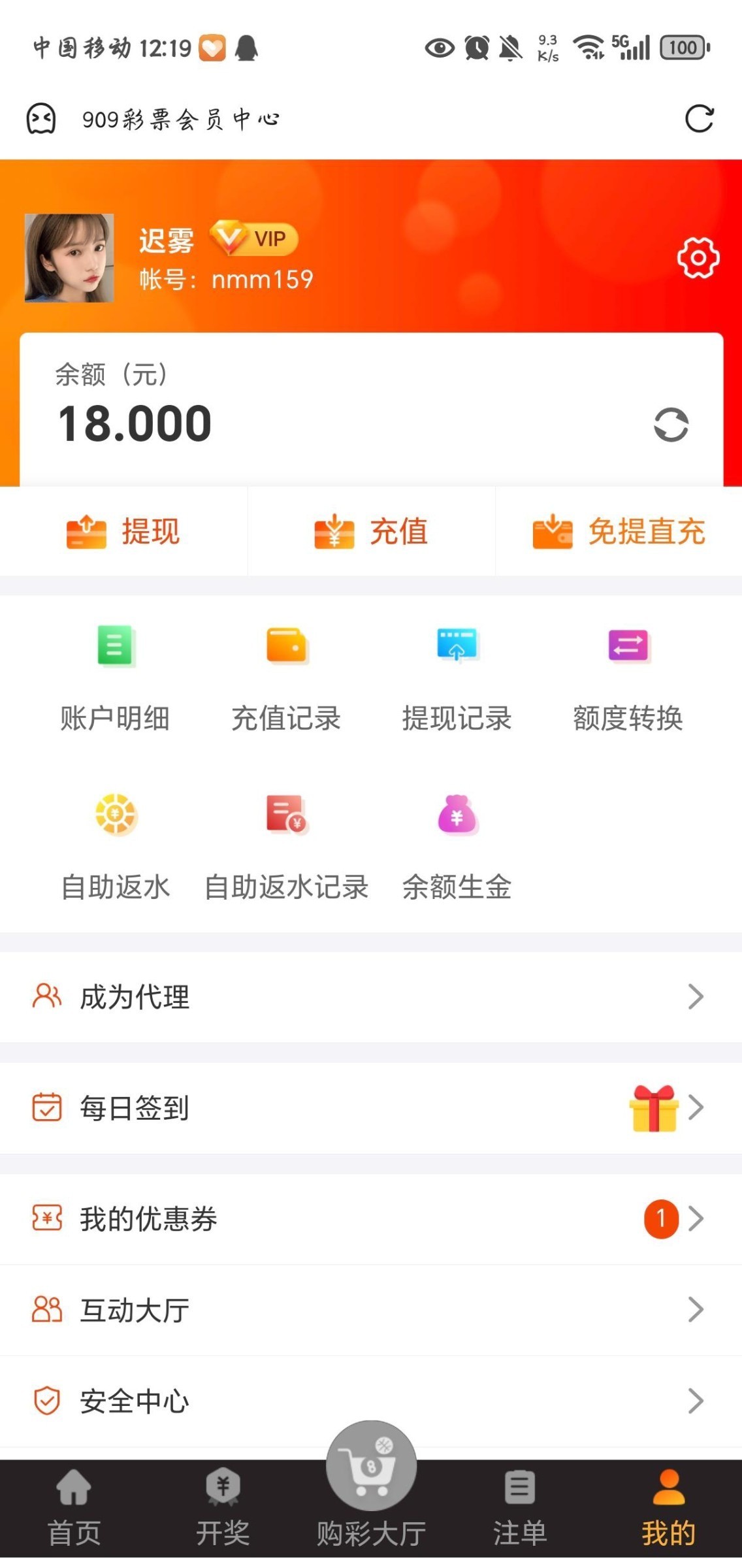Enter 互动大厅 interactive hall
The height and width of the screenshot is (1568, 742).
pos(371,1310)
